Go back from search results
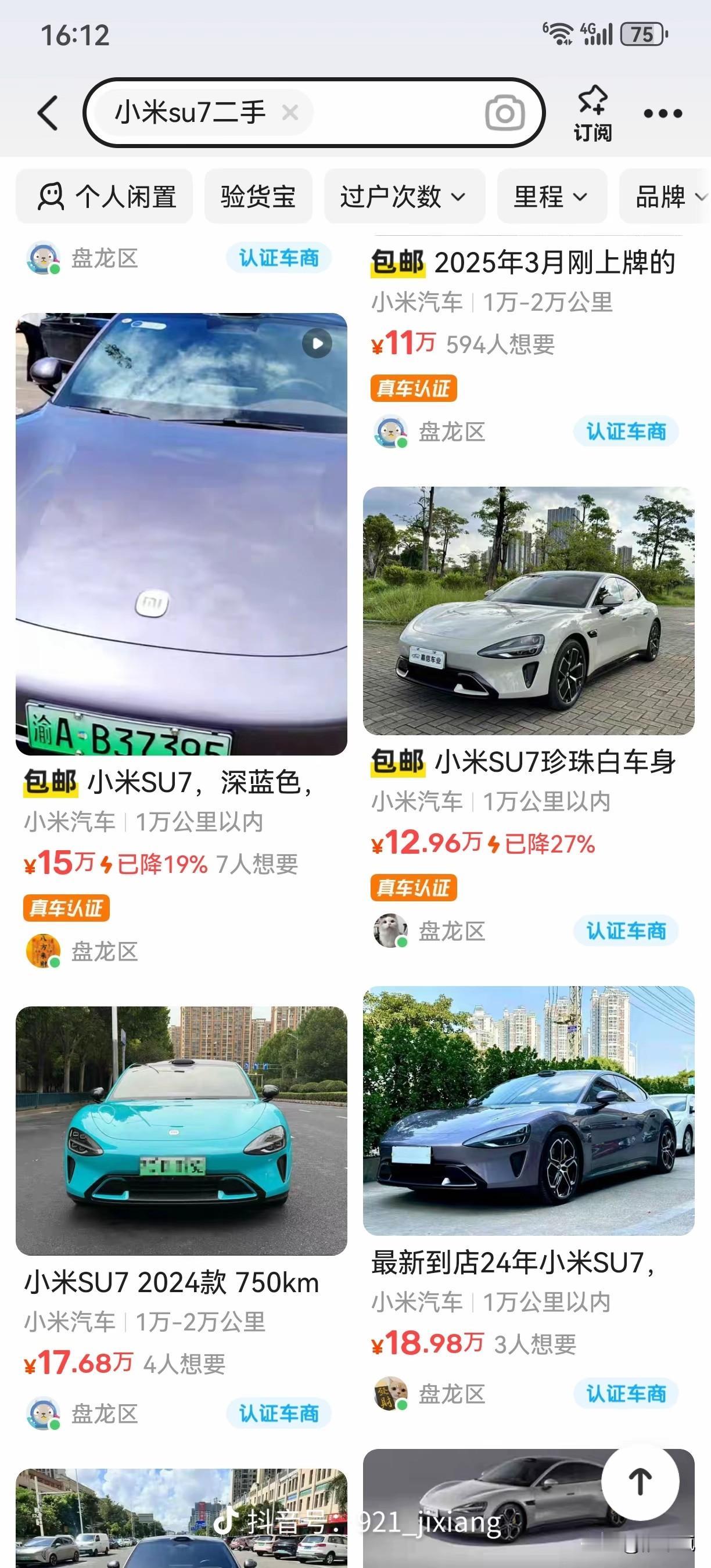Image resolution: width=711 pixels, height=1568 pixels. pos(48,113)
